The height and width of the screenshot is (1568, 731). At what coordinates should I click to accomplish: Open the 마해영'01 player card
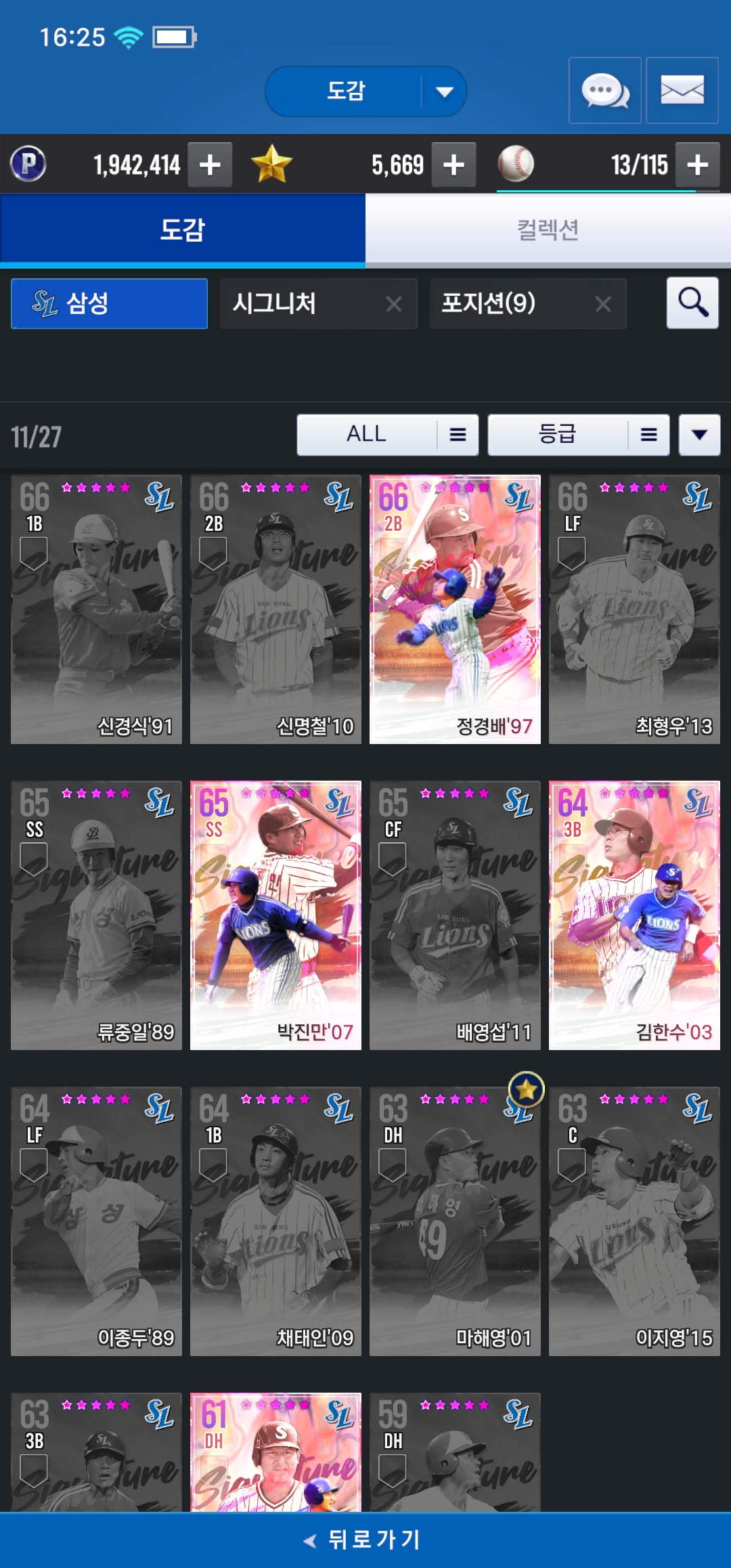click(455, 1221)
